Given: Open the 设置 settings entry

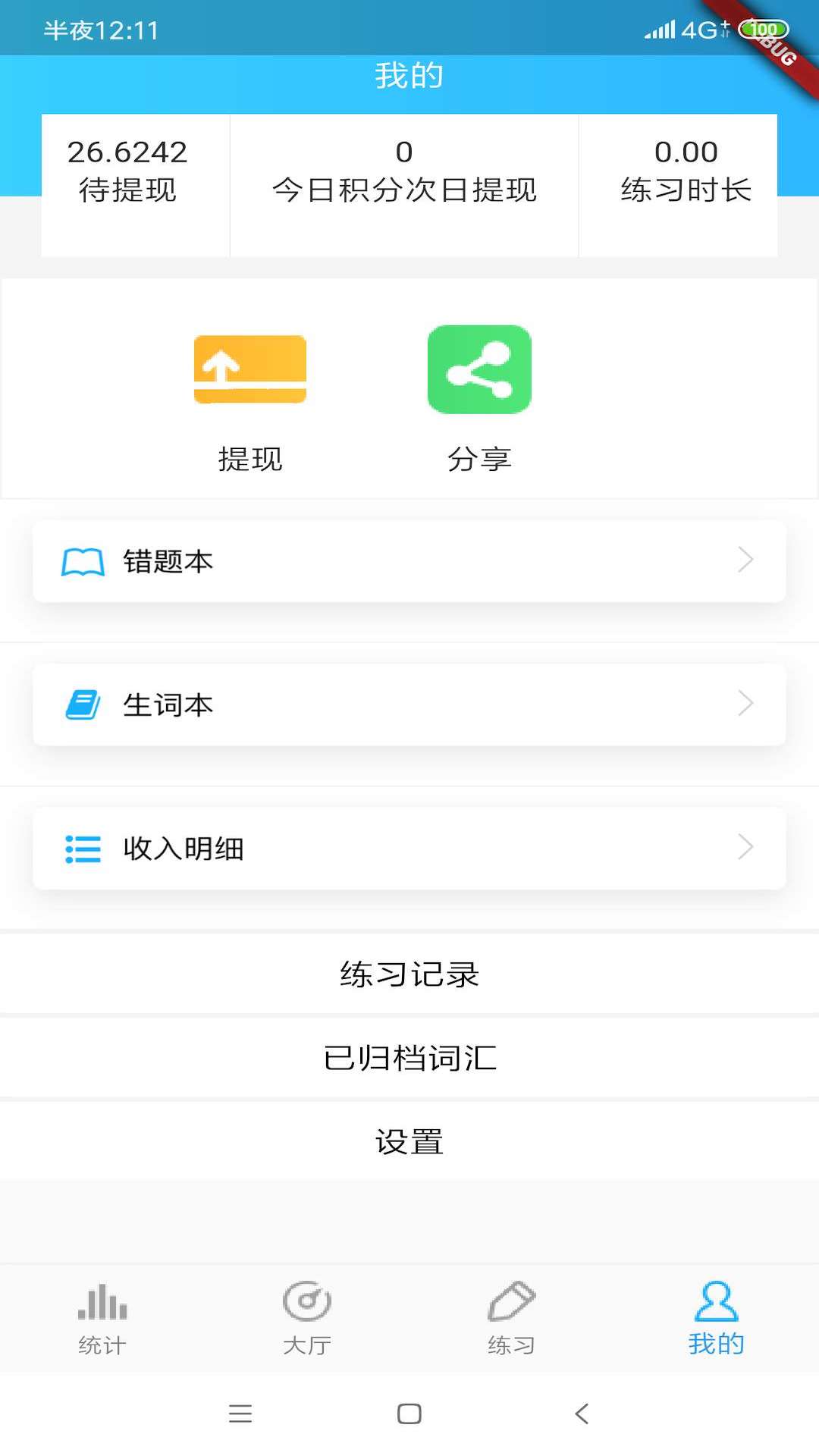Looking at the screenshot, I should pyautogui.click(x=409, y=1141).
